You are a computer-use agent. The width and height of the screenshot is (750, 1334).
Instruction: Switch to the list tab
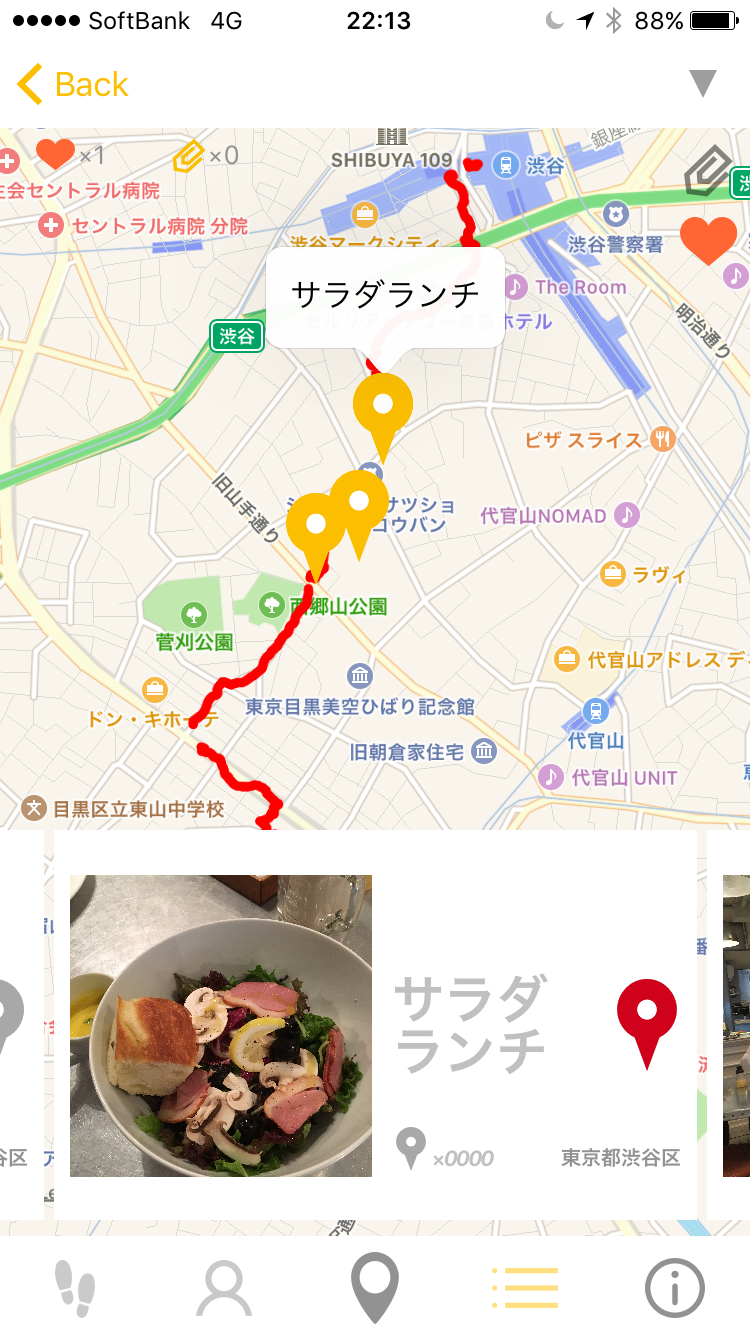pos(525,1288)
